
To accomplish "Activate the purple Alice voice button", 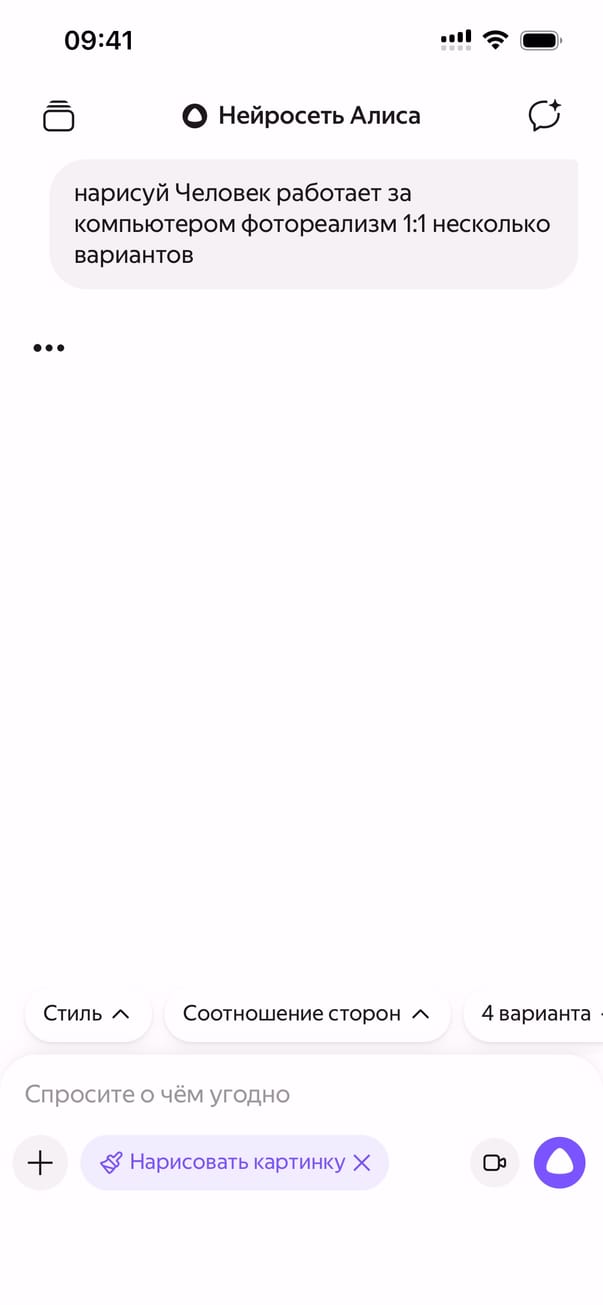I will pyautogui.click(x=559, y=1163).
